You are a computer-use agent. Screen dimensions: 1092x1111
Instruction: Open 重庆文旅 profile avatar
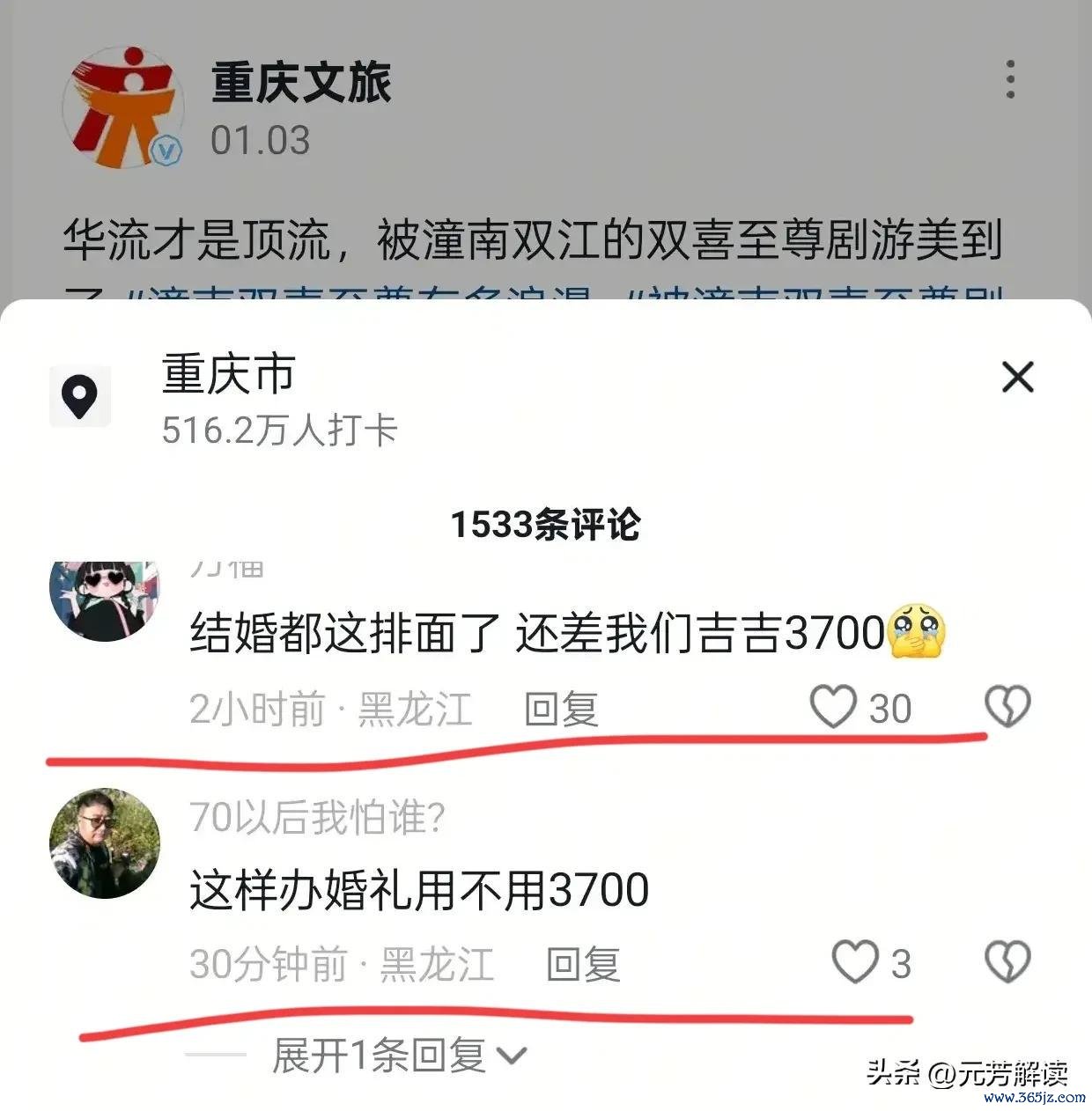tap(122, 107)
